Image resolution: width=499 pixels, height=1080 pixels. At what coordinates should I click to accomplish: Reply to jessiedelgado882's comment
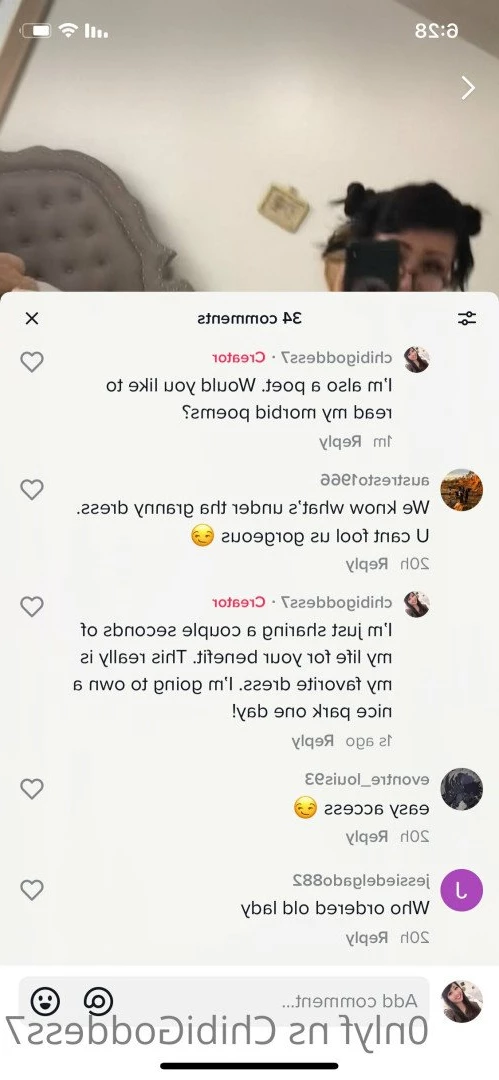367,938
